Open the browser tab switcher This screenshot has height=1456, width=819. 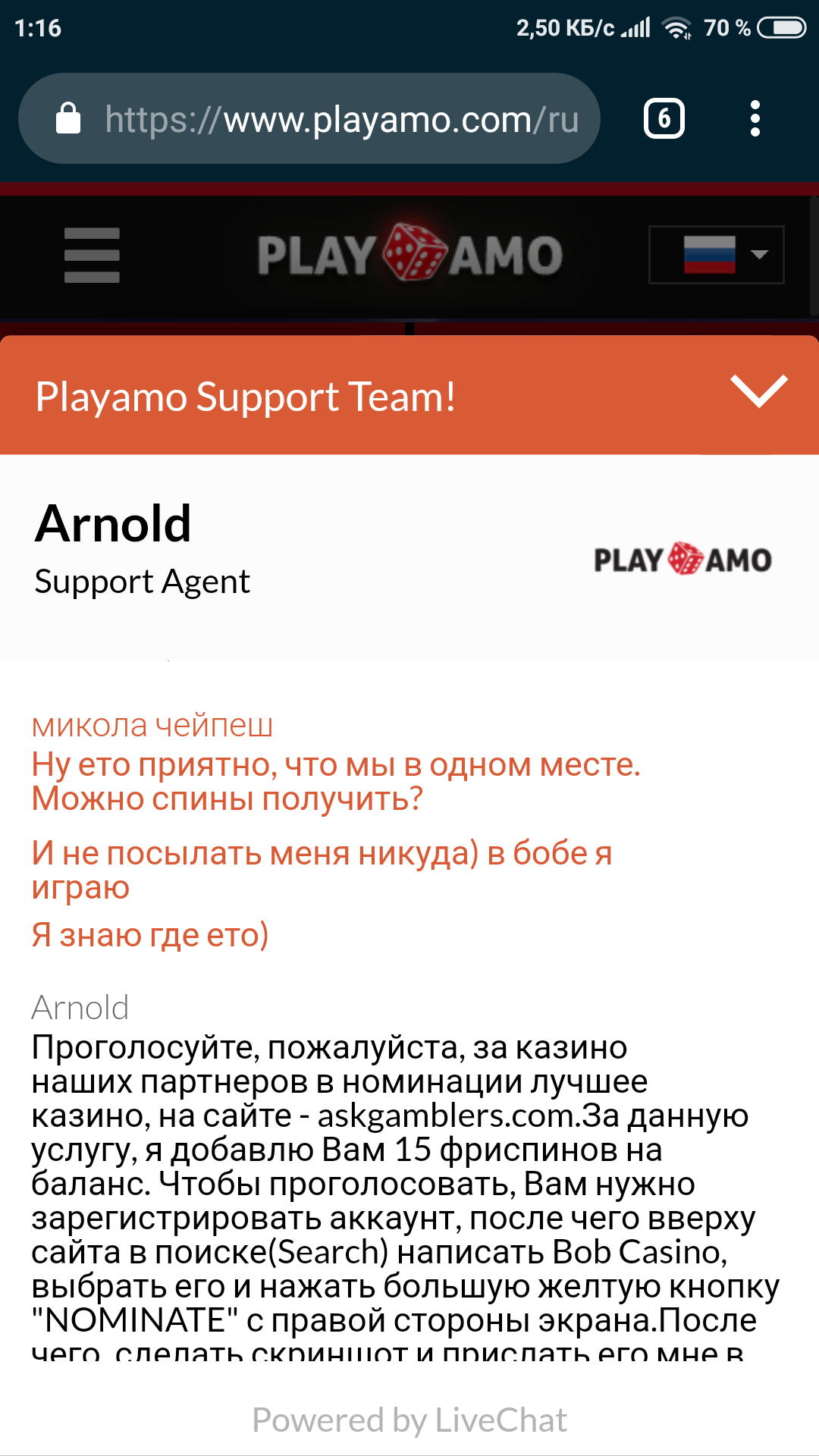point(664,119)
